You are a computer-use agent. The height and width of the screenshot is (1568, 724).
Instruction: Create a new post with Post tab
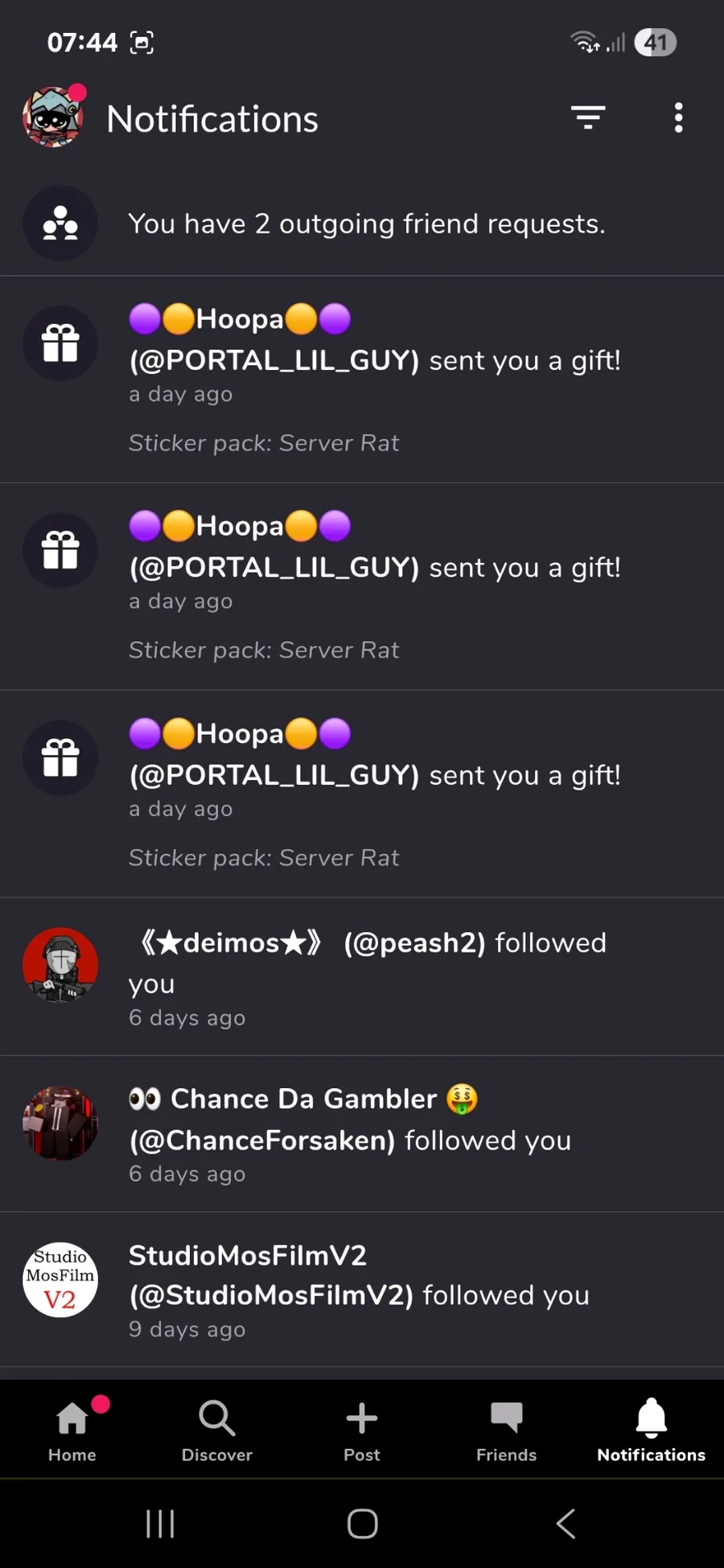coord(362,1430)
